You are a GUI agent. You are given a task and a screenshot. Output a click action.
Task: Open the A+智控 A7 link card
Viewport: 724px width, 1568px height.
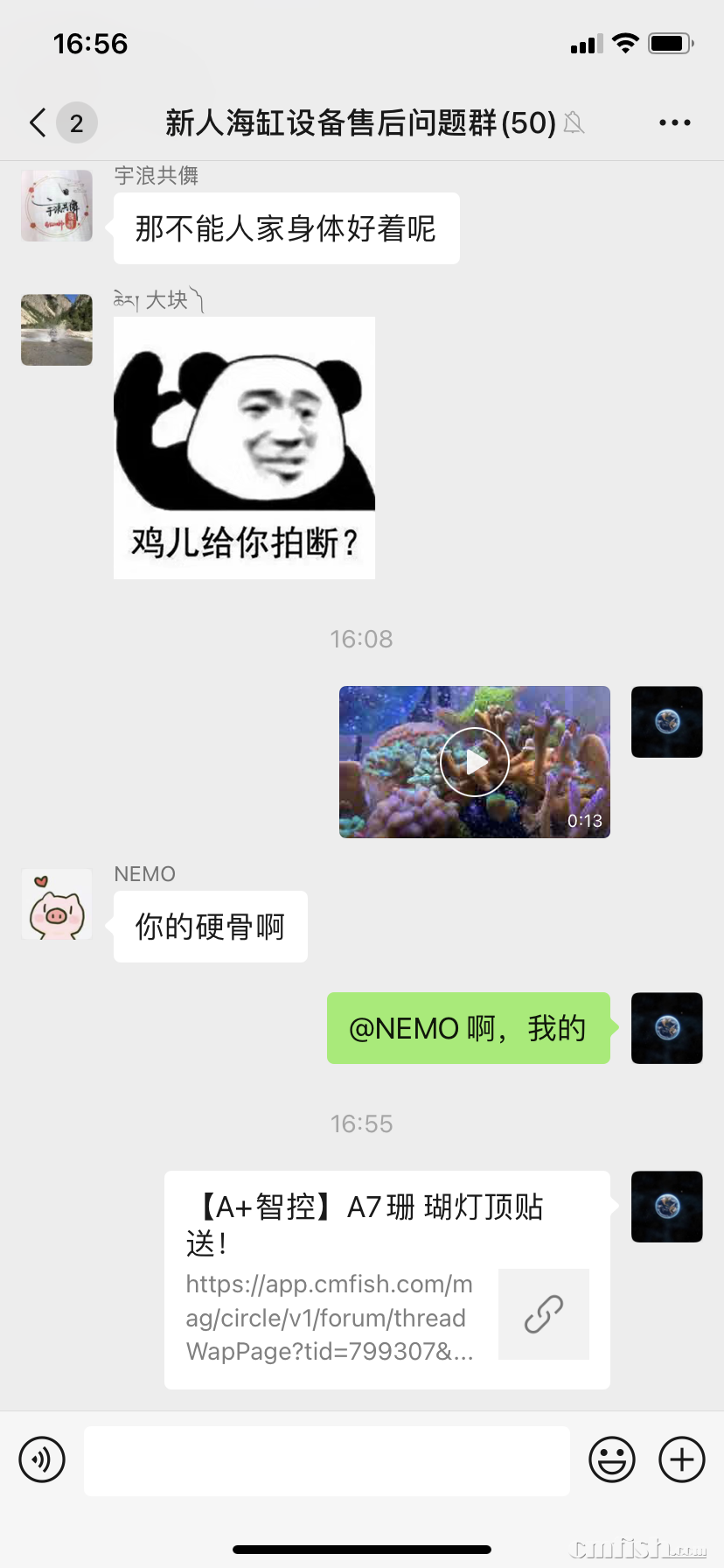pyautogui.click(x=386, y=1279)
